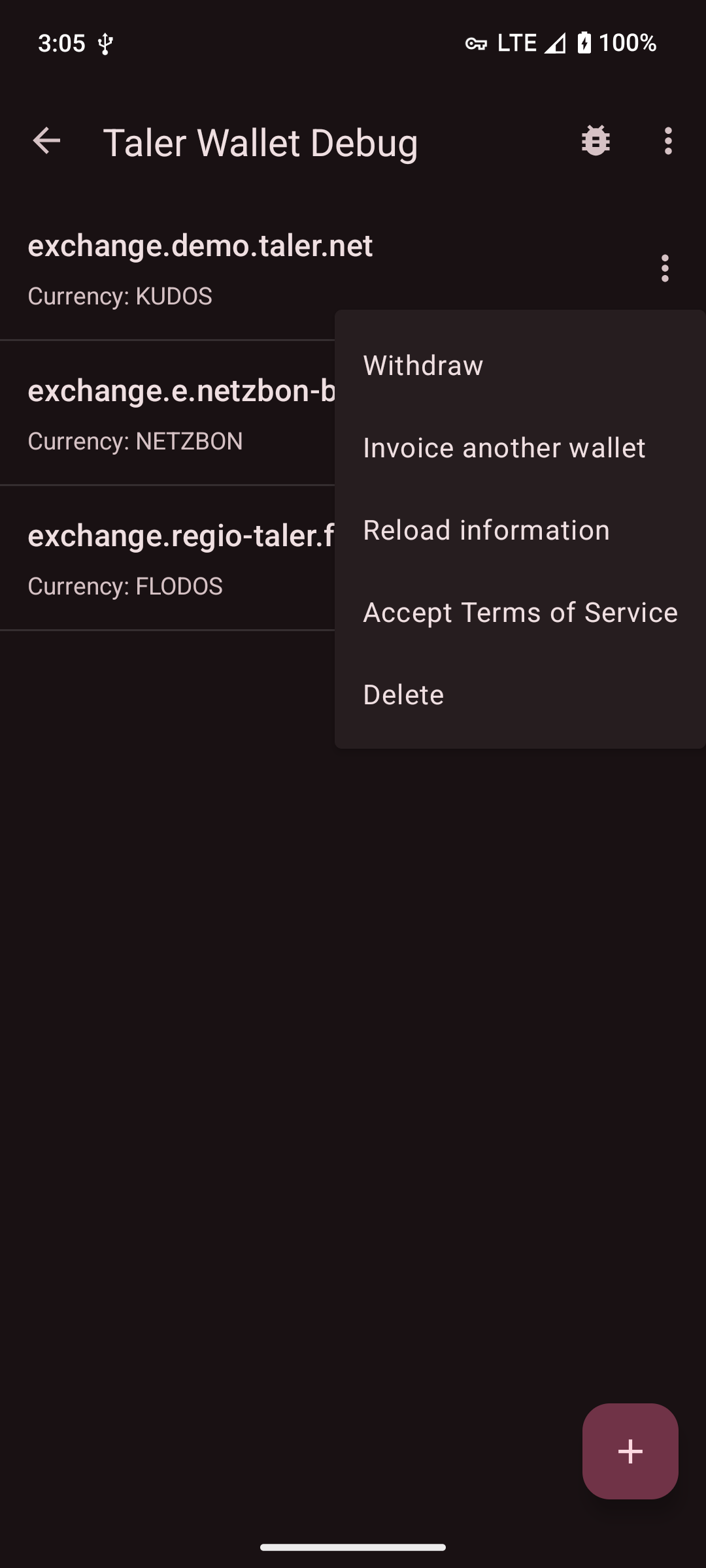Select Withdraw from the popup menu
The width and height of the screenshot is (706, 1568).
tap(423, 365)
